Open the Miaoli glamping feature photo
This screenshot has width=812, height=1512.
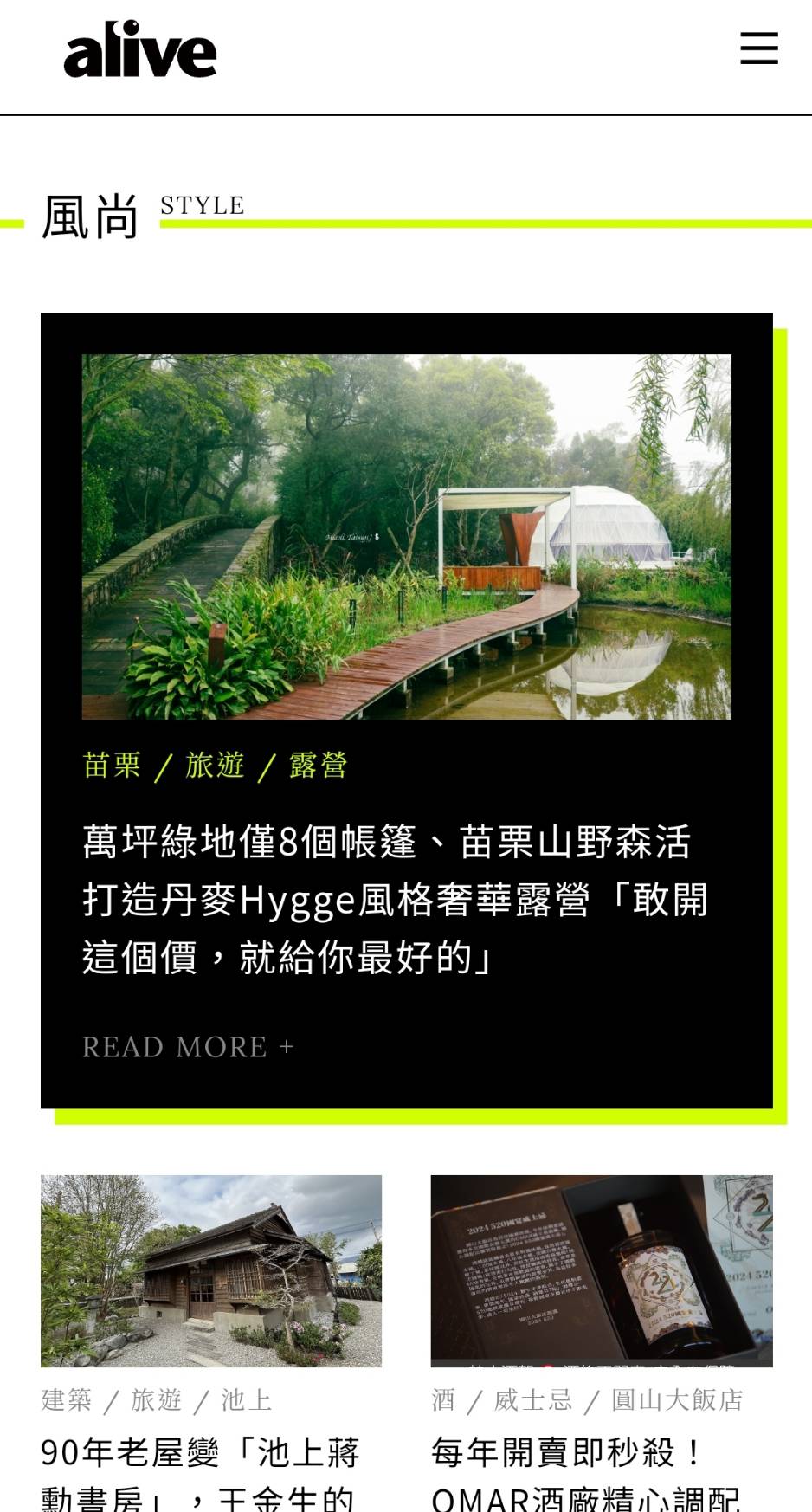click(406, 537)
